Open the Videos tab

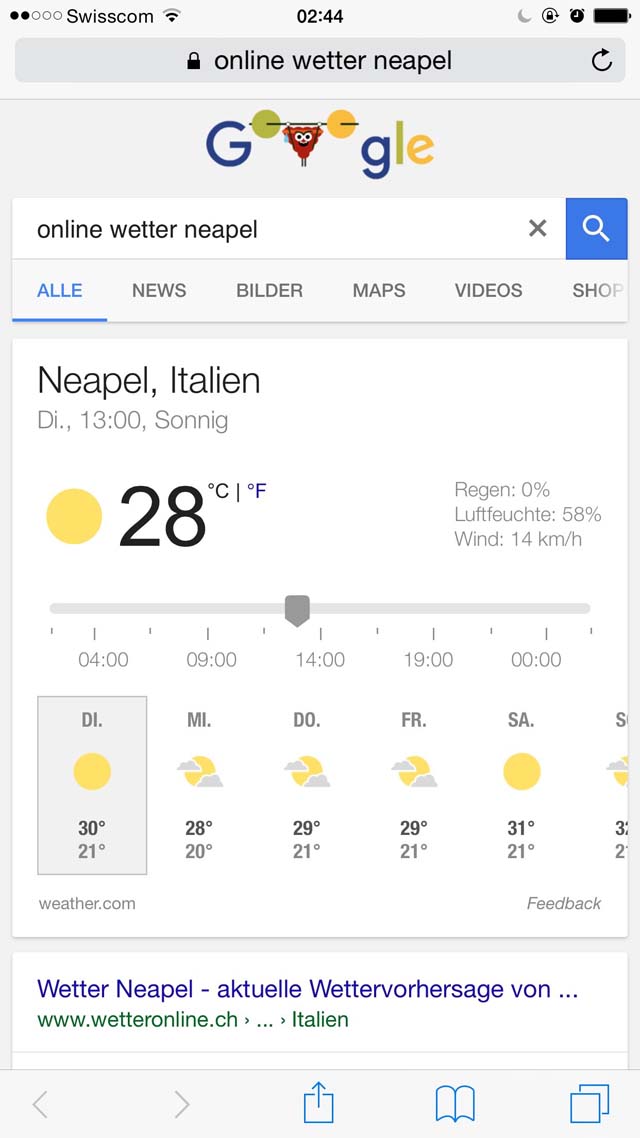click(488, 290)
